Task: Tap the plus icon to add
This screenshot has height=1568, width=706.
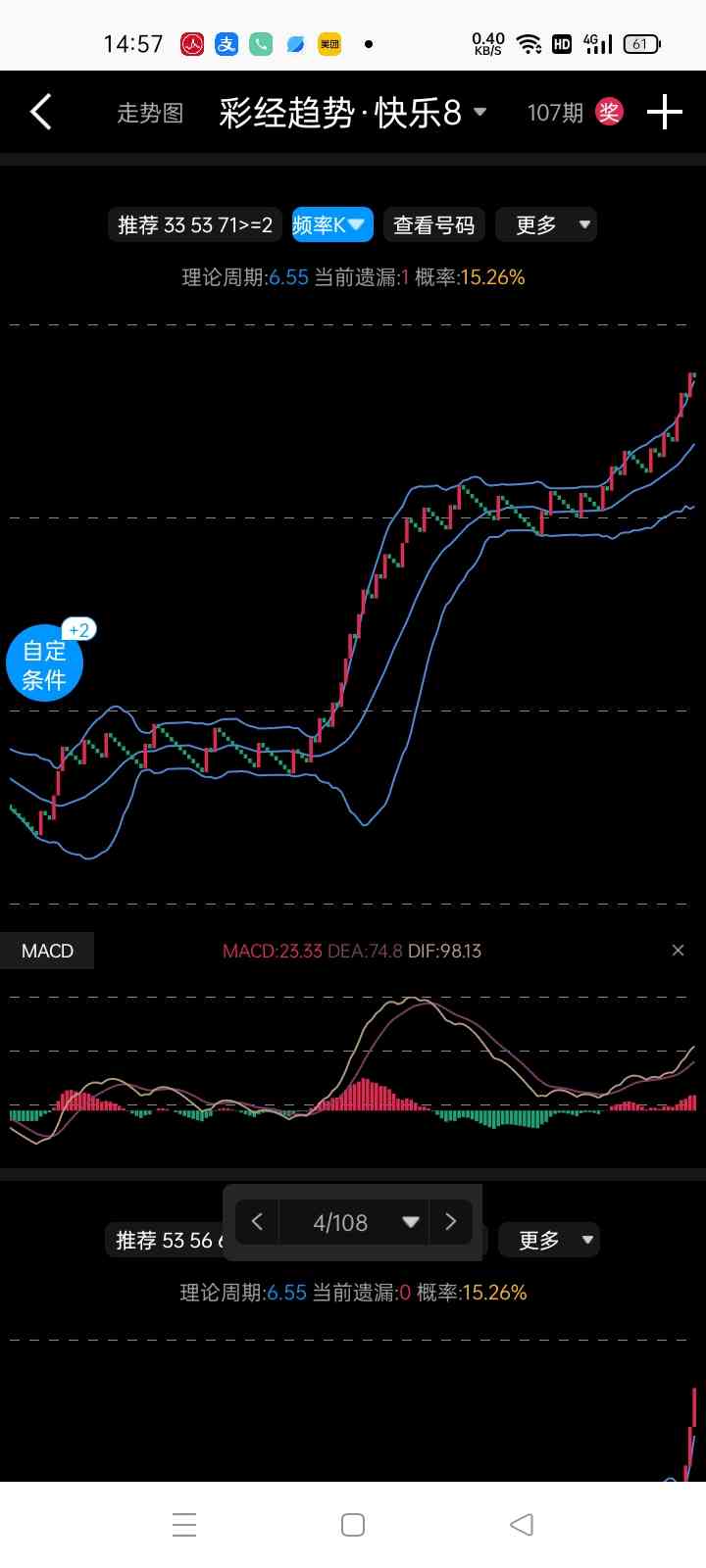Action: pyautogui.click(x=665, y=112)
